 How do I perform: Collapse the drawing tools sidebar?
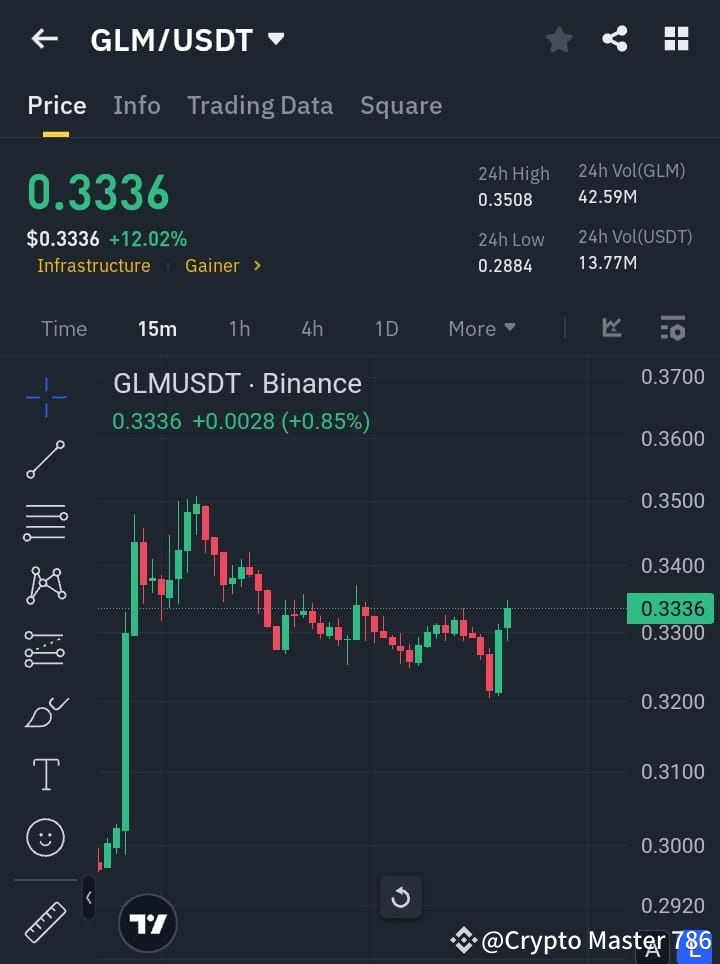(x=88, y=898)
